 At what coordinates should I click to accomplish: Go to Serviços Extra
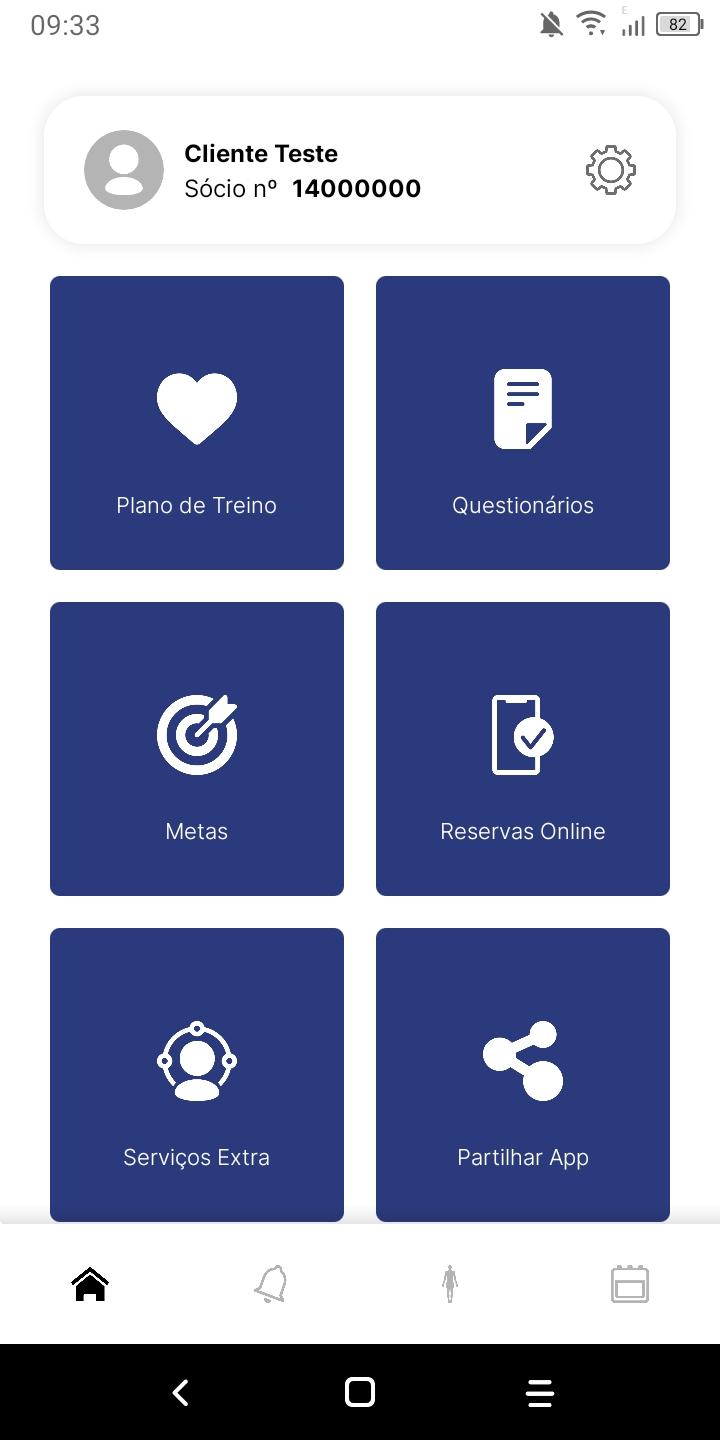(x=197, y=1075)
